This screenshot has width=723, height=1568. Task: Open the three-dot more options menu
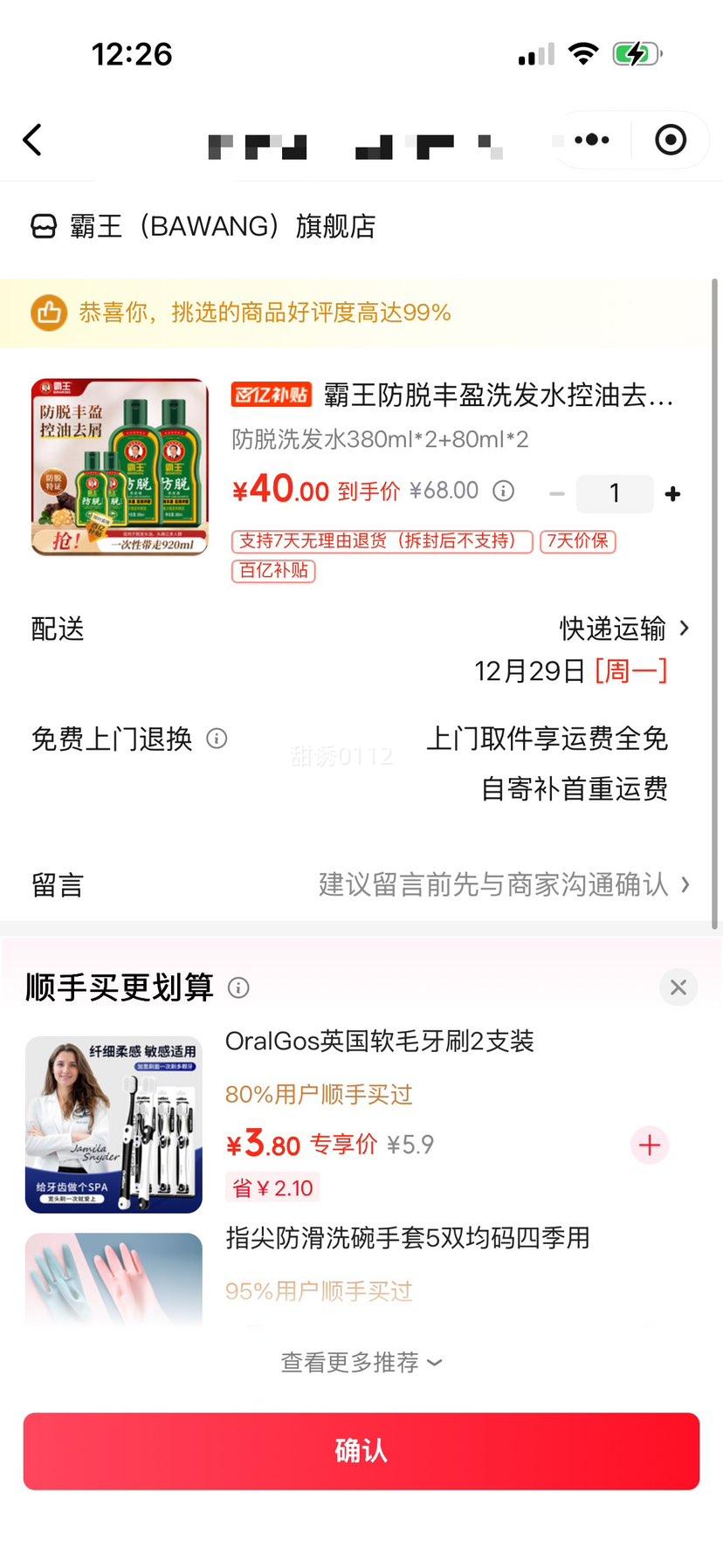[590, 140]
